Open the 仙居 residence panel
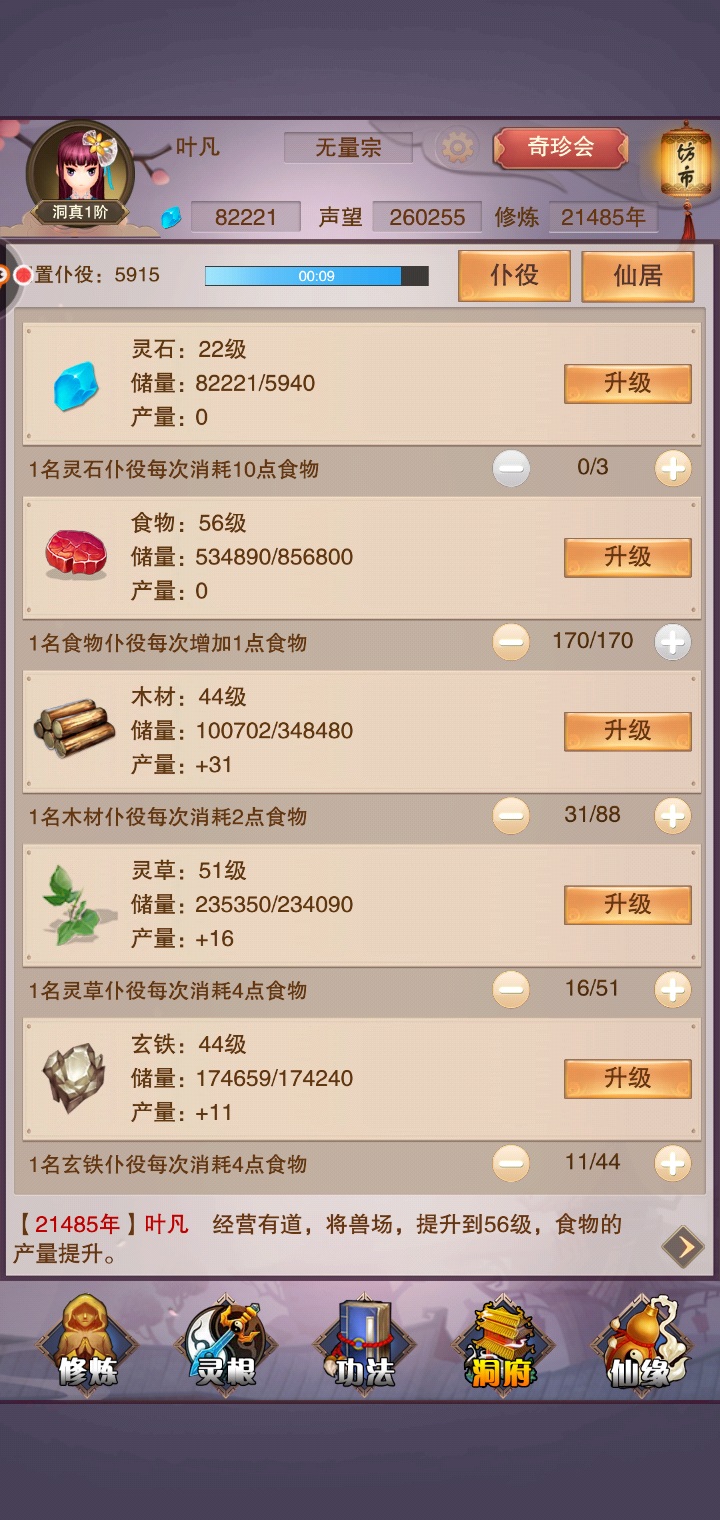The width and height of the screenshot is (720, 1520). pos(638,275)
